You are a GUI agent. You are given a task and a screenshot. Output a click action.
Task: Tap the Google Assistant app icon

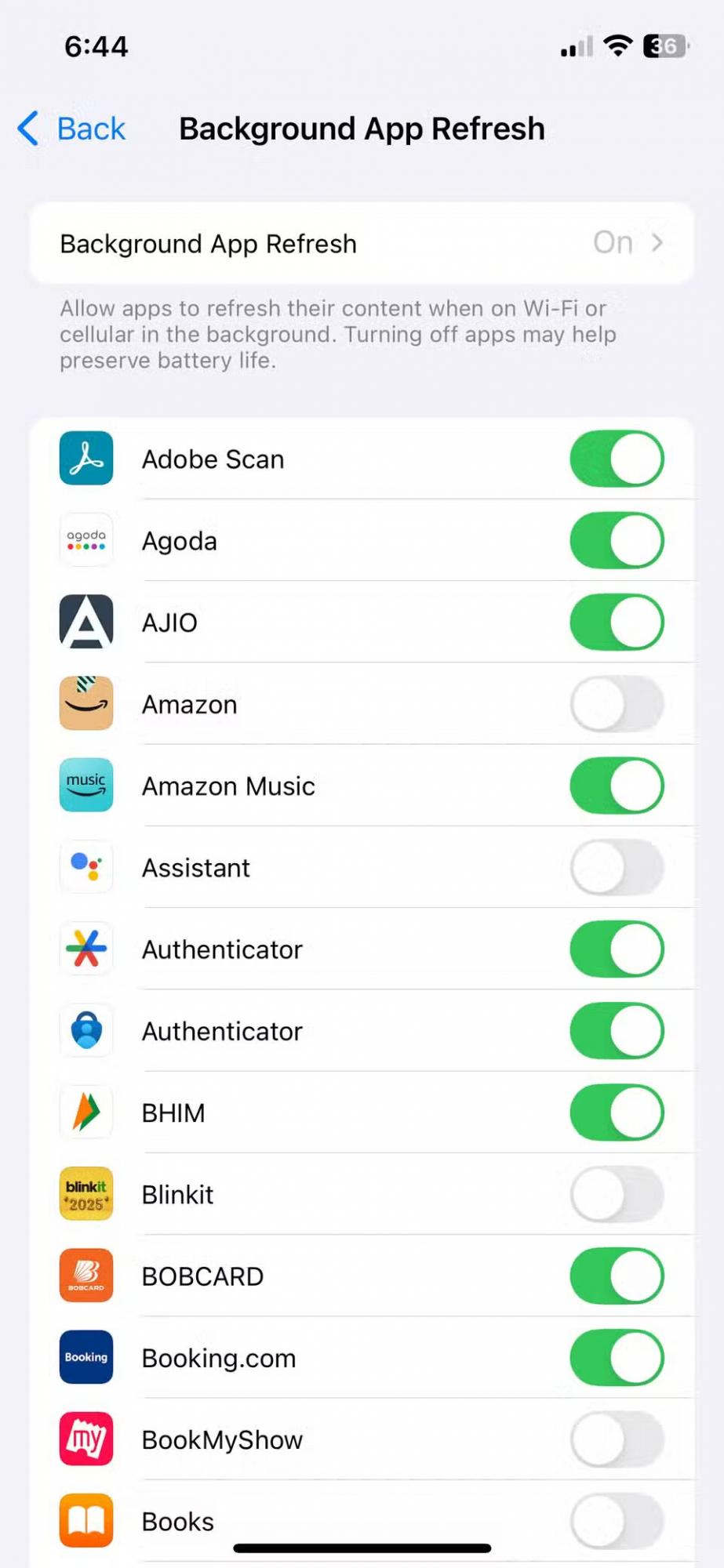point(85,867)
